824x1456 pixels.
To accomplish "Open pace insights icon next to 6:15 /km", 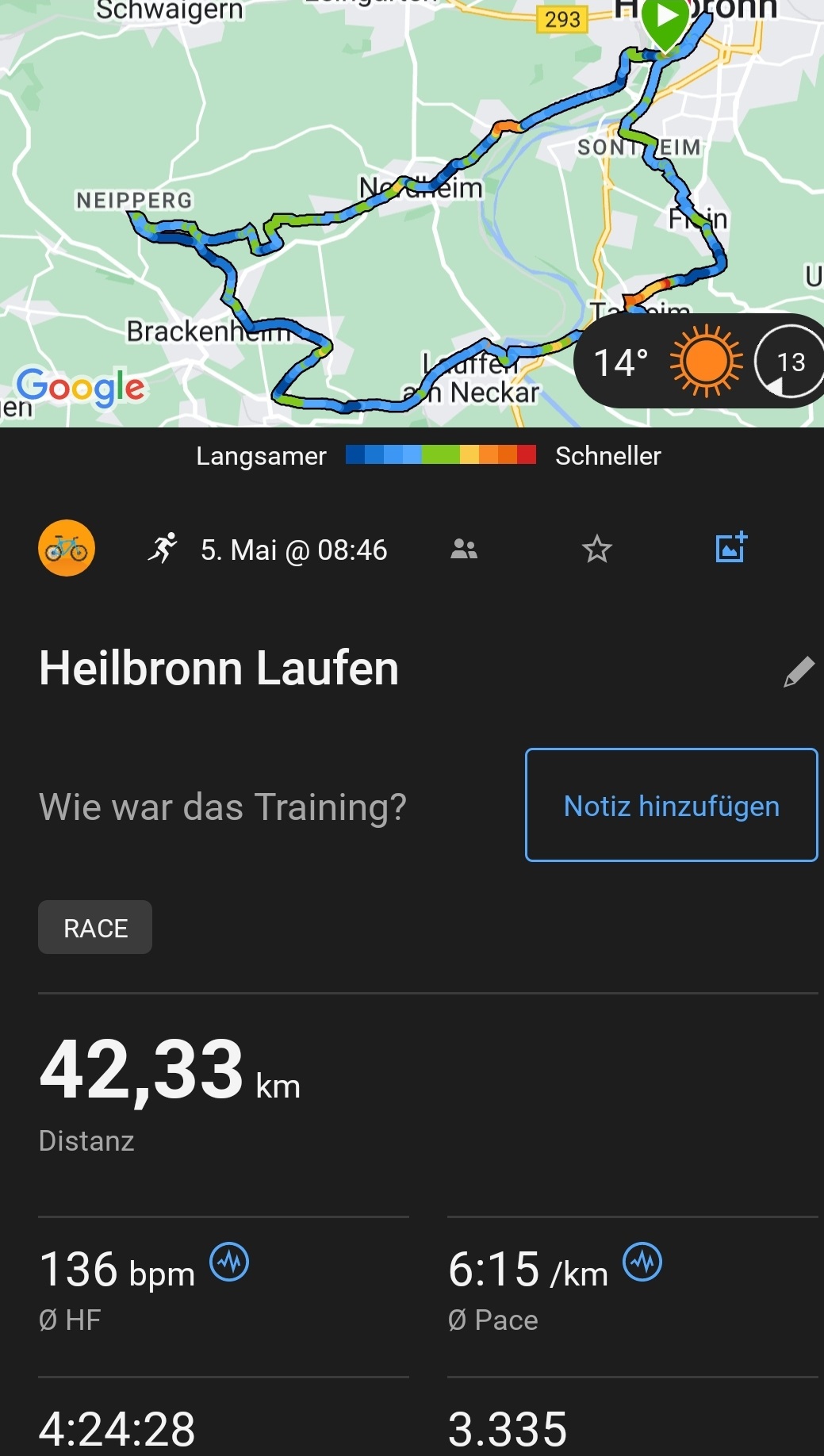I will [642, 1262].
